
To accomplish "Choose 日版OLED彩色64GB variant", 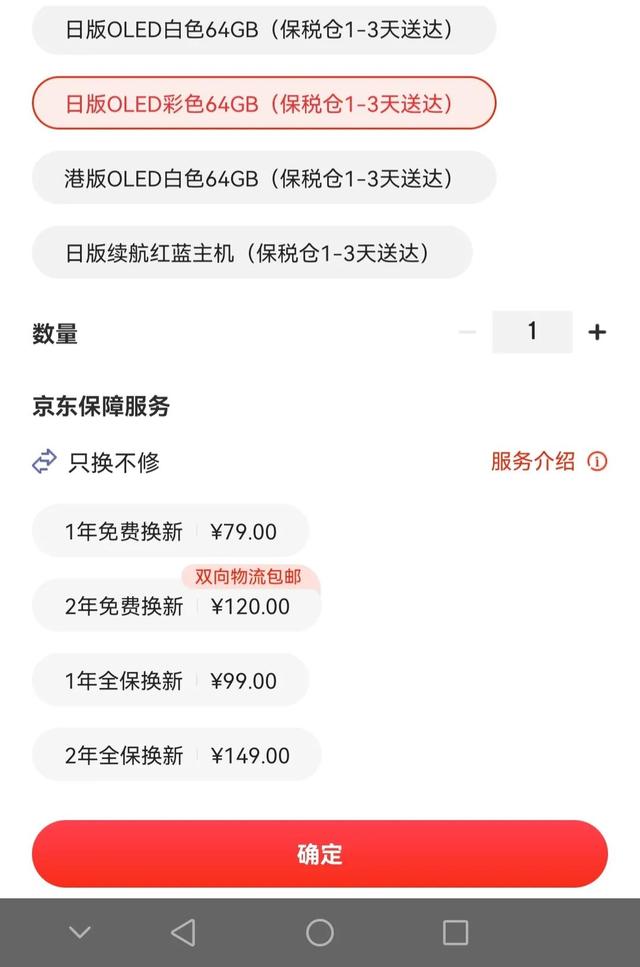I will [x=263, y=103].
